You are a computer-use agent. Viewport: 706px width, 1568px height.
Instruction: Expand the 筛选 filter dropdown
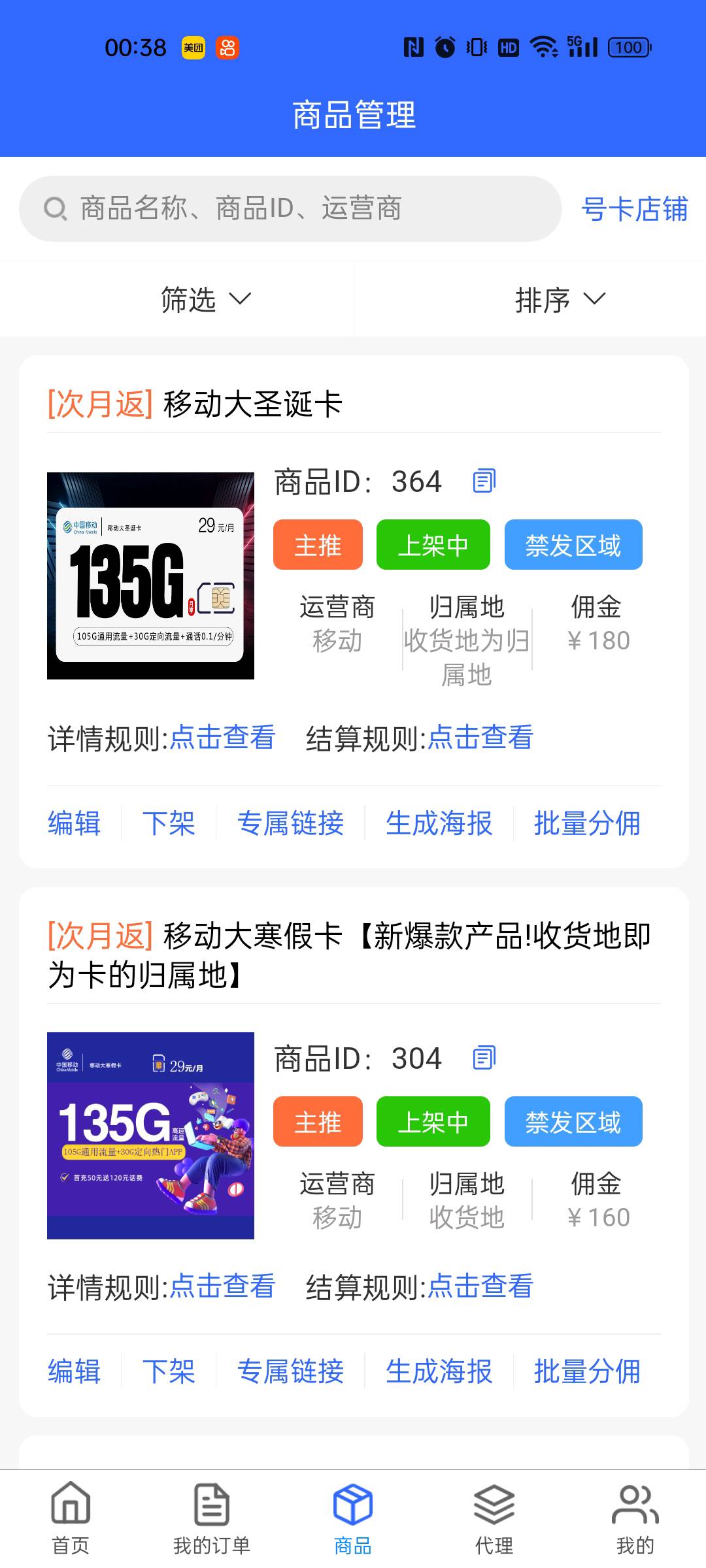[205, 299]
